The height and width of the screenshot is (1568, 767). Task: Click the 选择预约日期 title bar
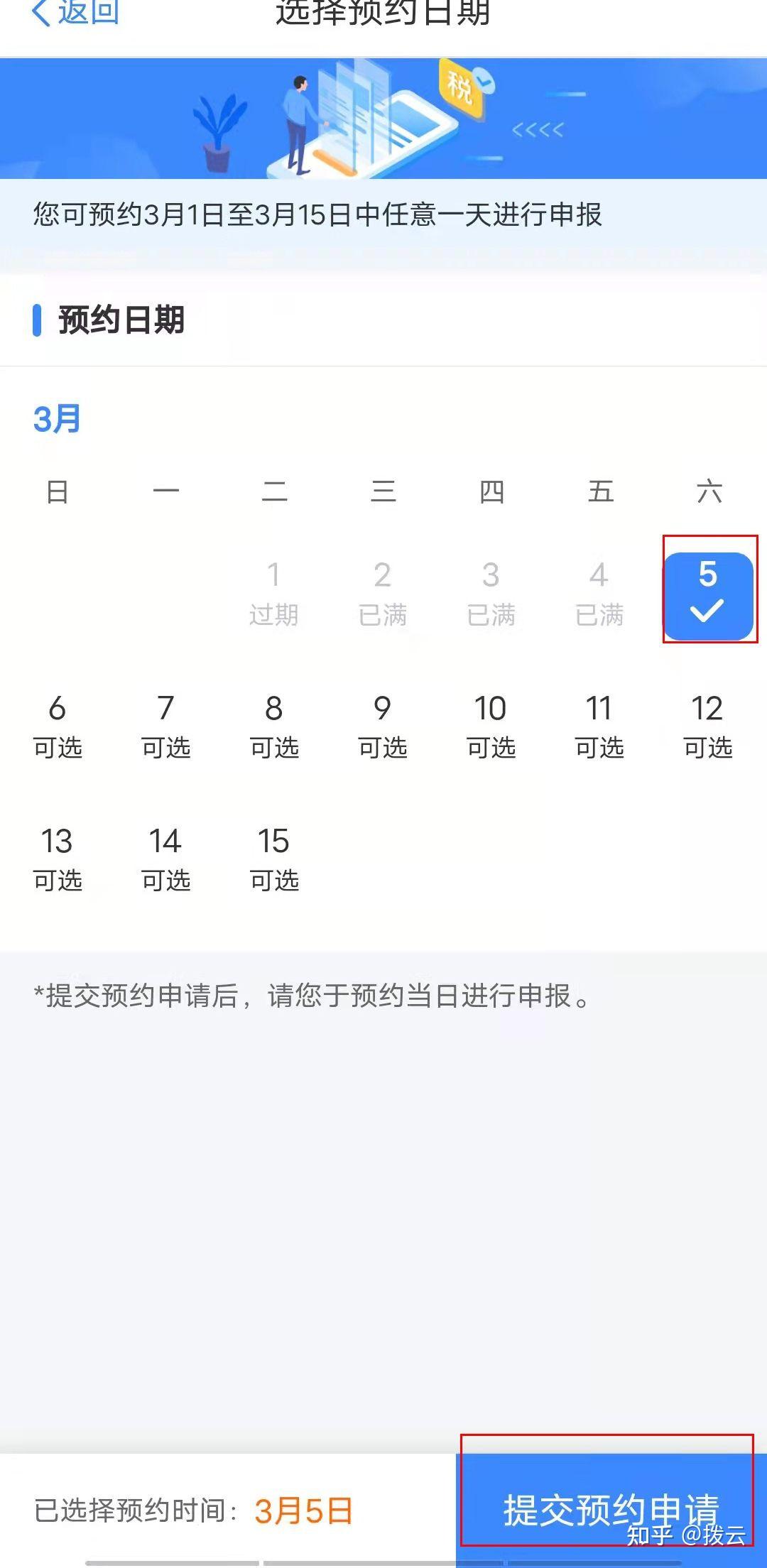[x=383, y=13]
